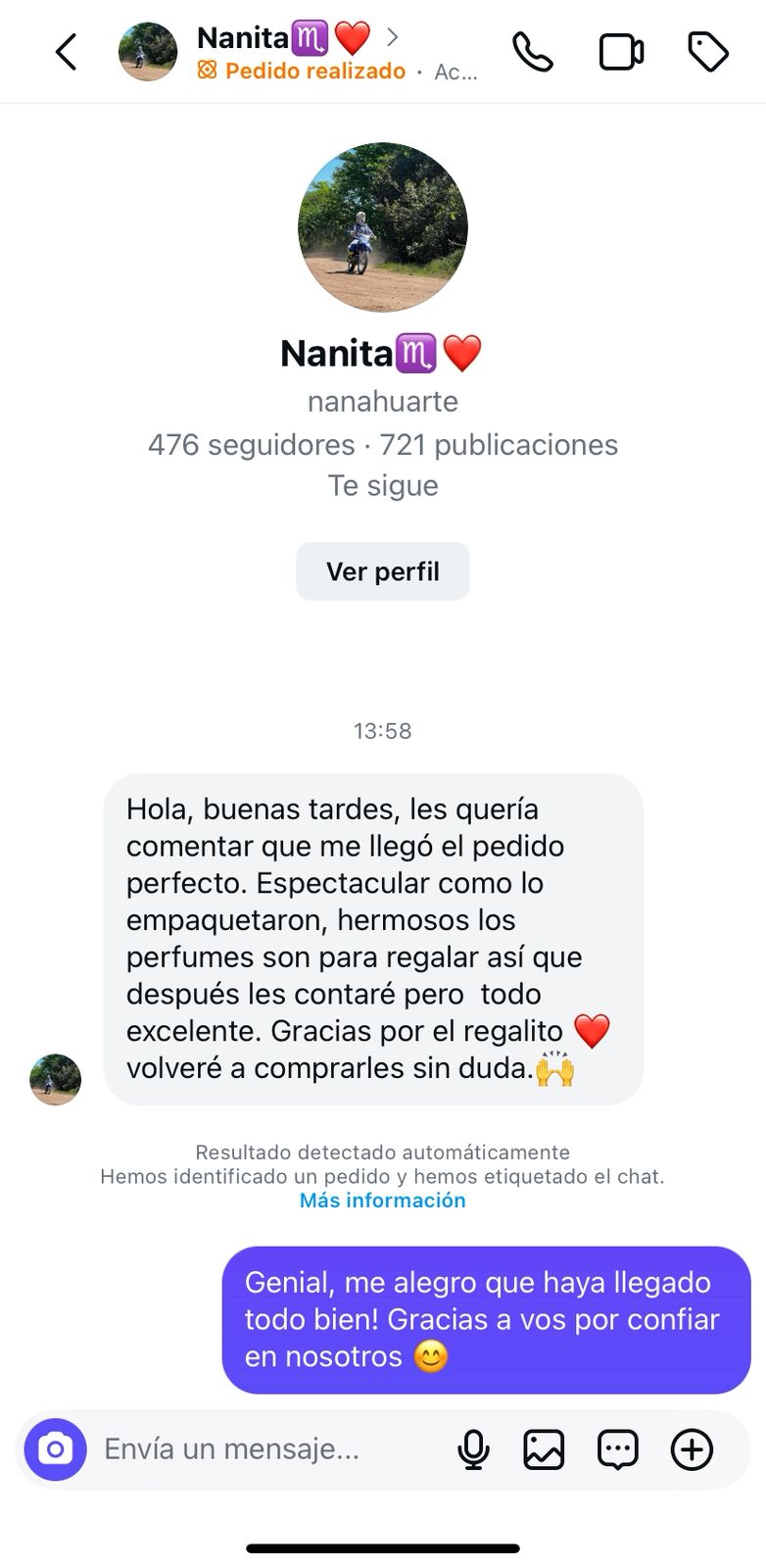Viewport: 766px width, 1568px height.
Task: Go back to the inbox
Action: click(66, 53)
